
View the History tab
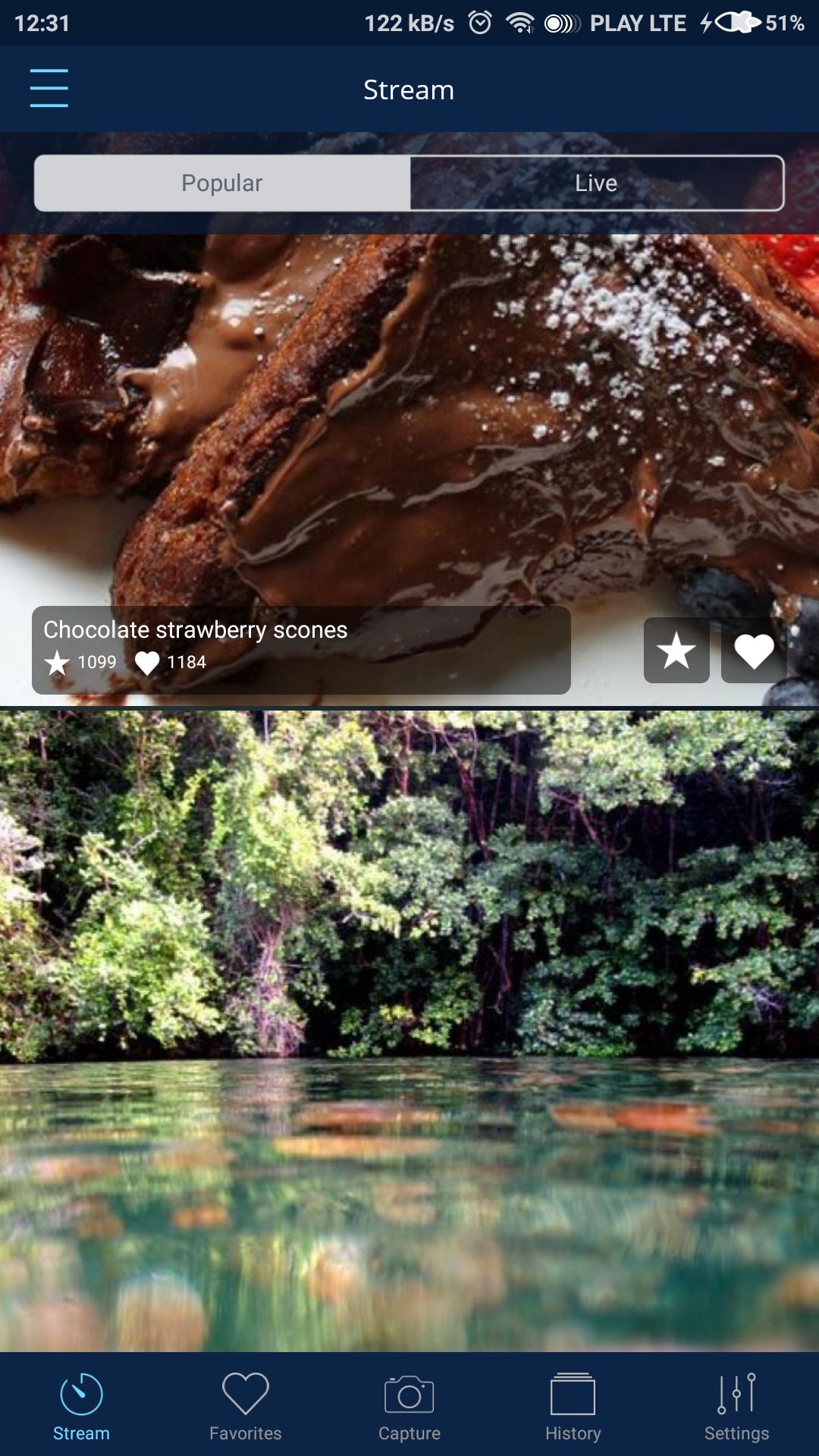pyautogui.click(x=573, y=1407)
